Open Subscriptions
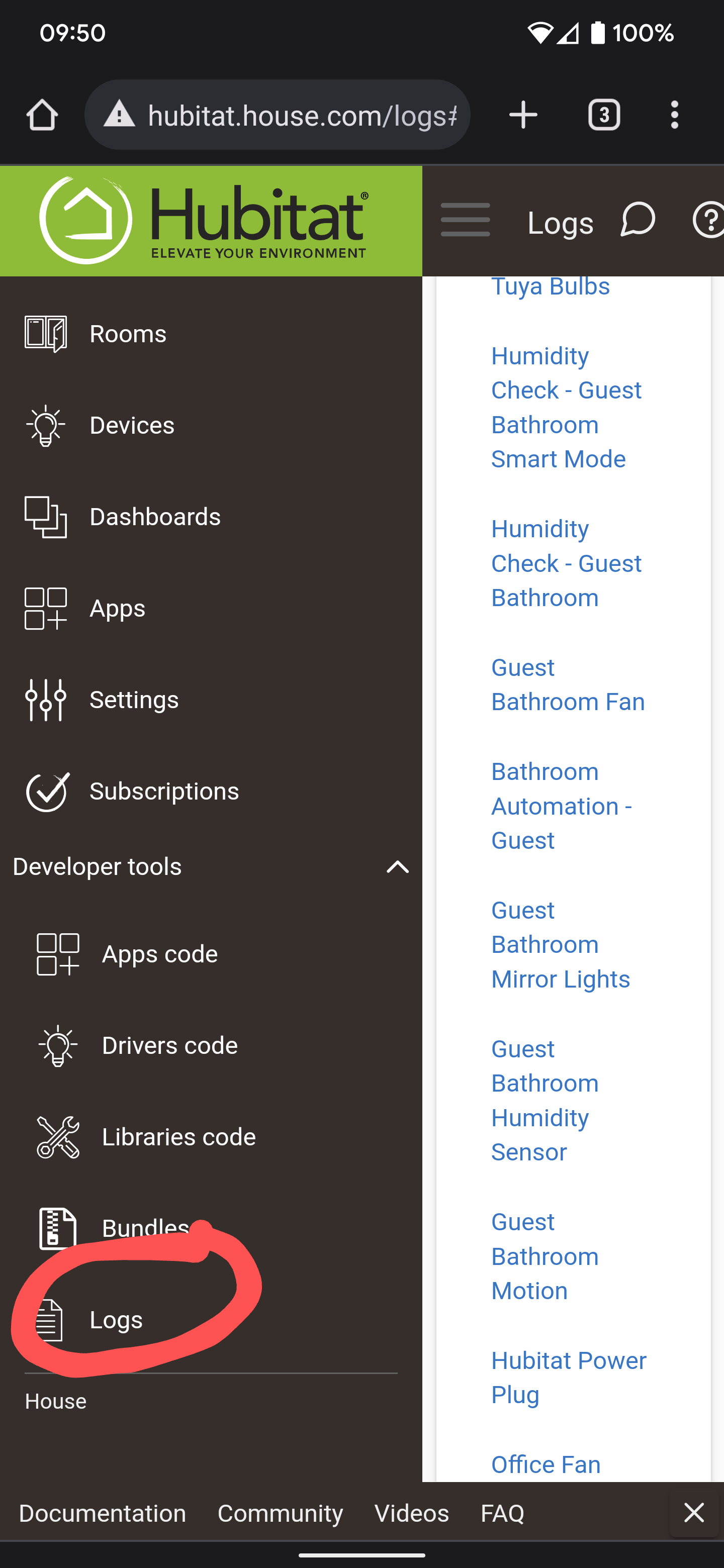Viewport: 724px width, 1568px height. 211,792
